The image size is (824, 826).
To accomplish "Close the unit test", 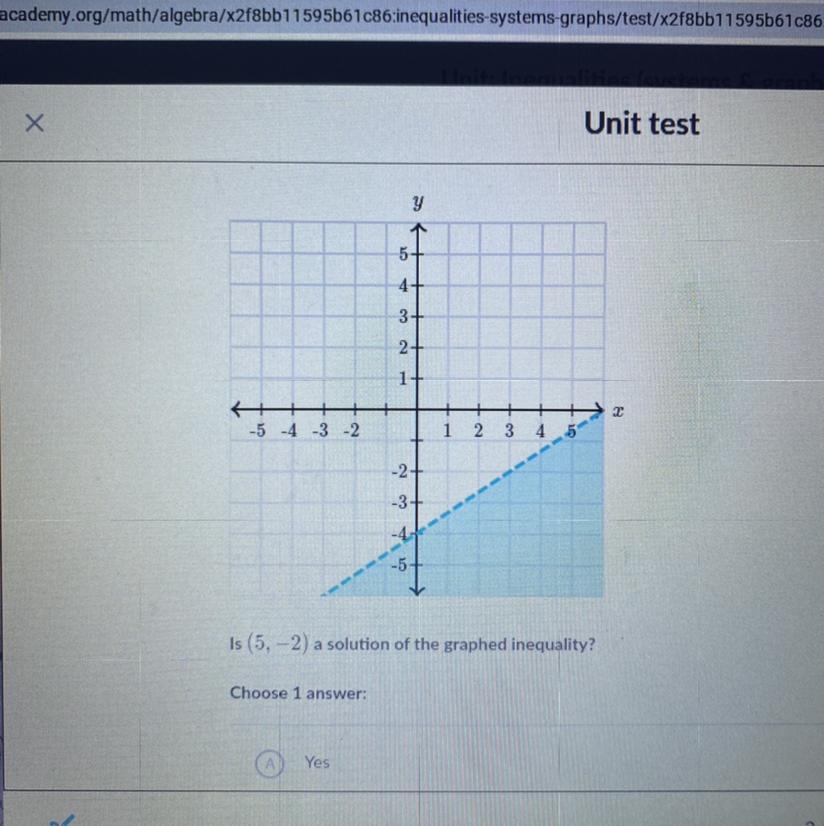I will 34,124.
